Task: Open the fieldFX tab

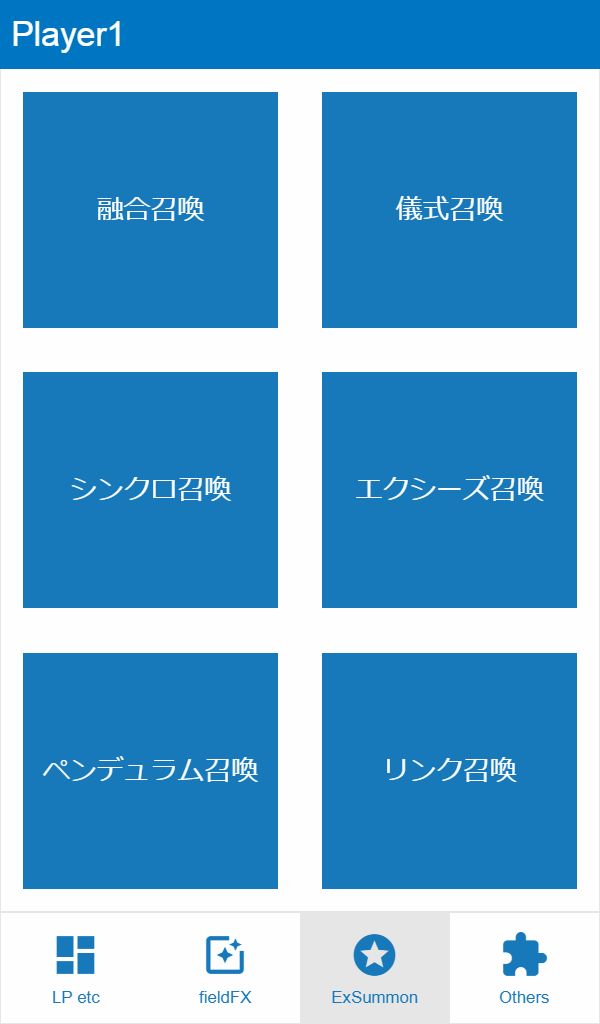Action: pyautogui.click(x=225, y=968)
